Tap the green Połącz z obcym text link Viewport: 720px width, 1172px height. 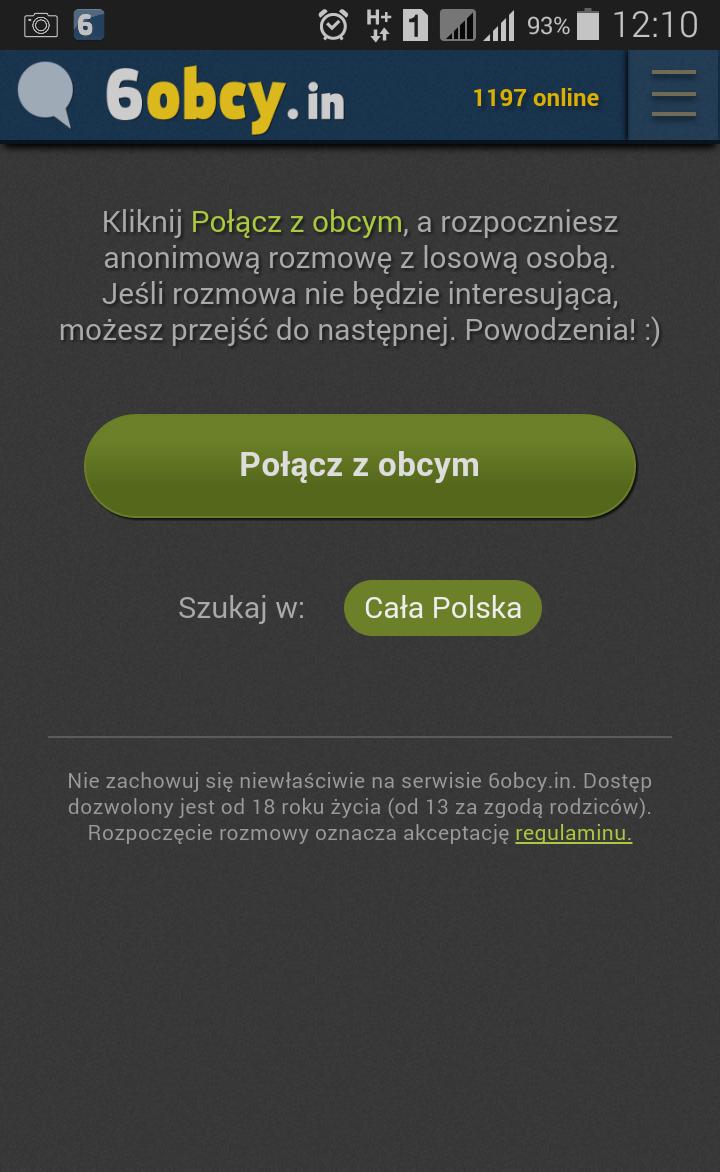click(296, 221)
